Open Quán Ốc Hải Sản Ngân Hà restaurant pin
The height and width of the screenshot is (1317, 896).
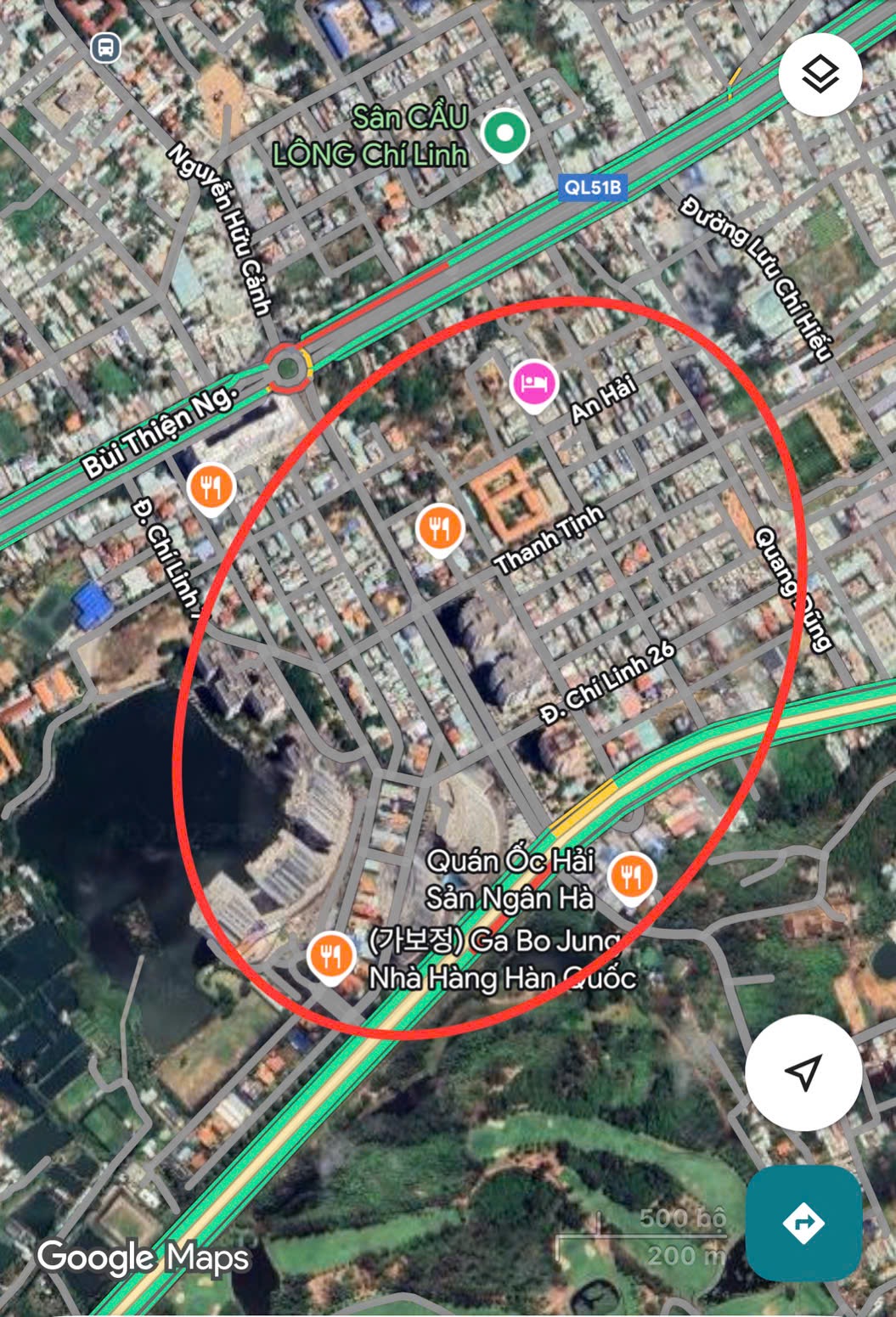[631, 875]
